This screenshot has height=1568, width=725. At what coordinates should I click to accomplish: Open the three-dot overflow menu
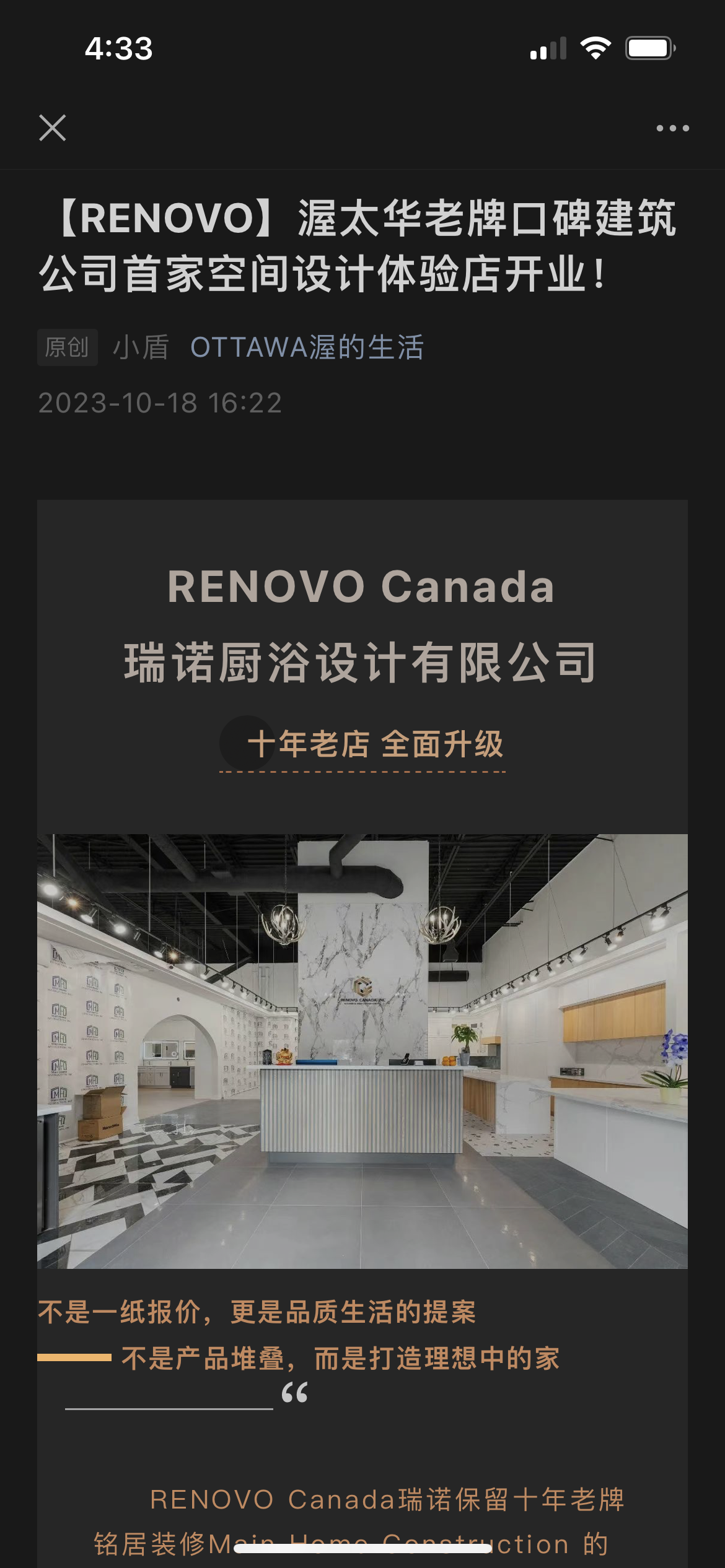[672, 128]
